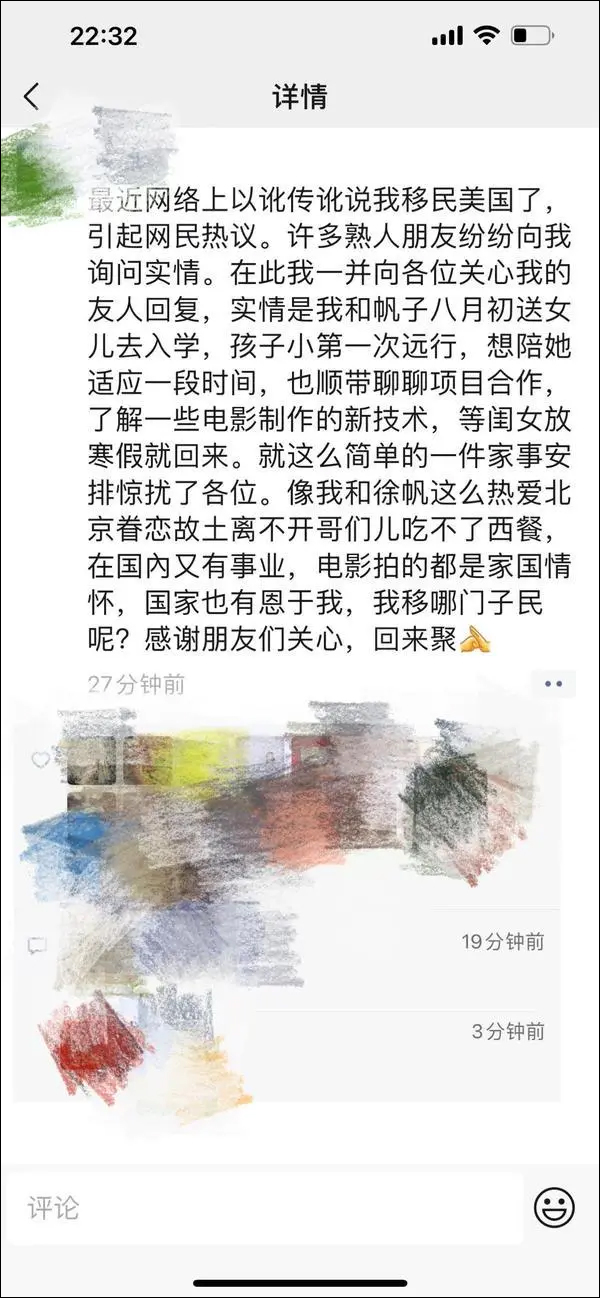Open the two-dot like and comment menu
This screenshot has width=600, height=1298.
(x=553, y=685)
